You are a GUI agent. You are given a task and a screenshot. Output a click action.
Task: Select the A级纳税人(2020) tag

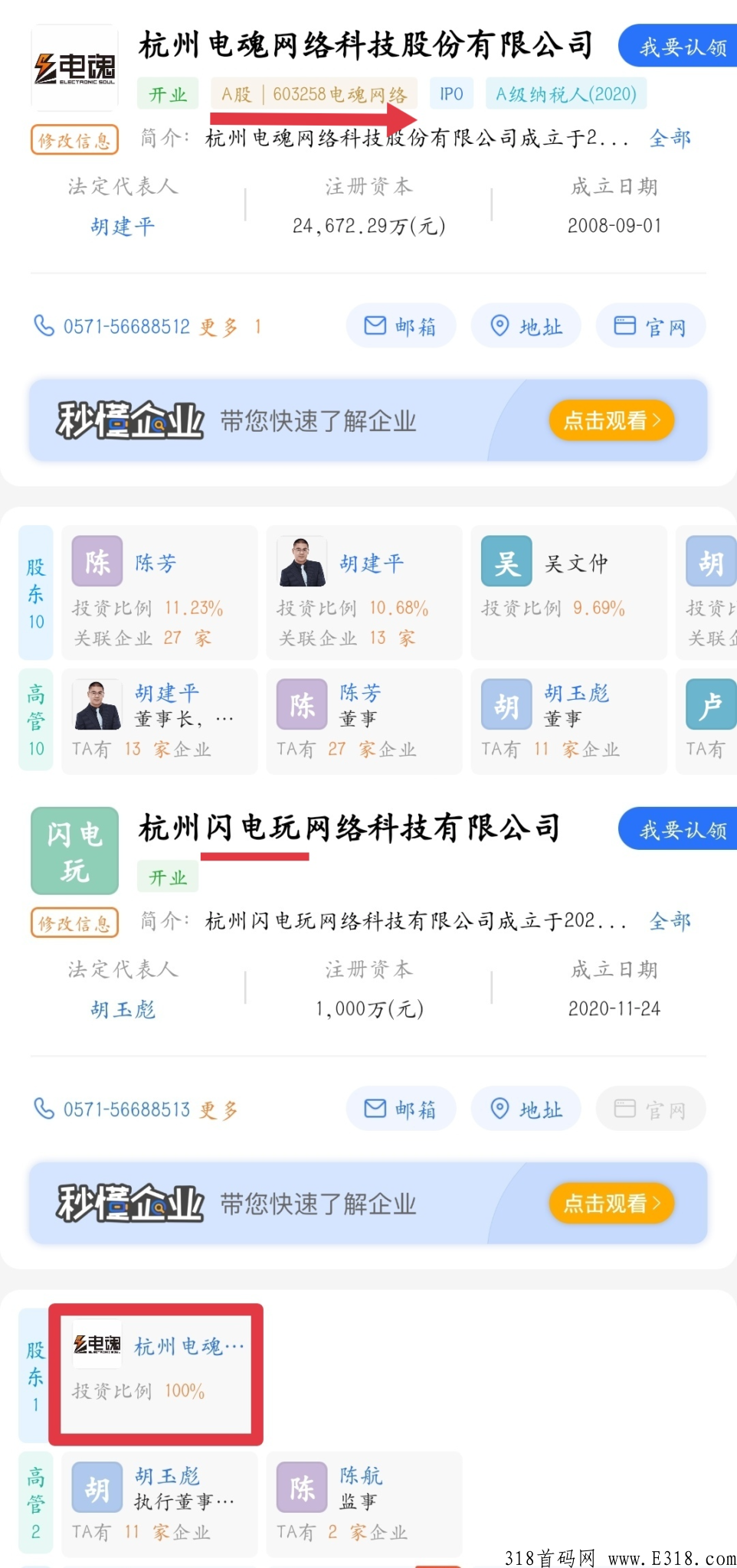coord(565,93)
